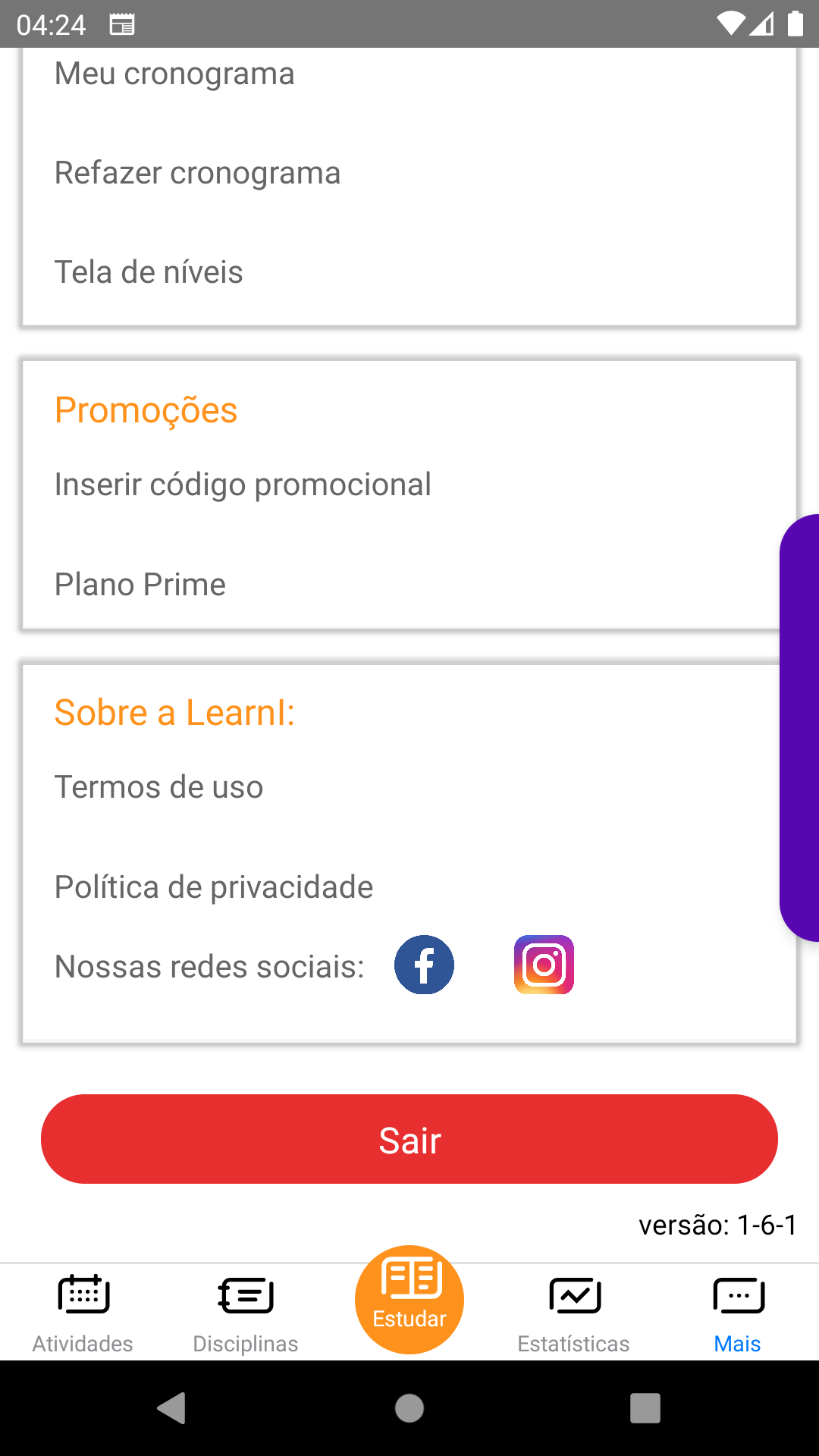Open the Instagram social link

544,965
